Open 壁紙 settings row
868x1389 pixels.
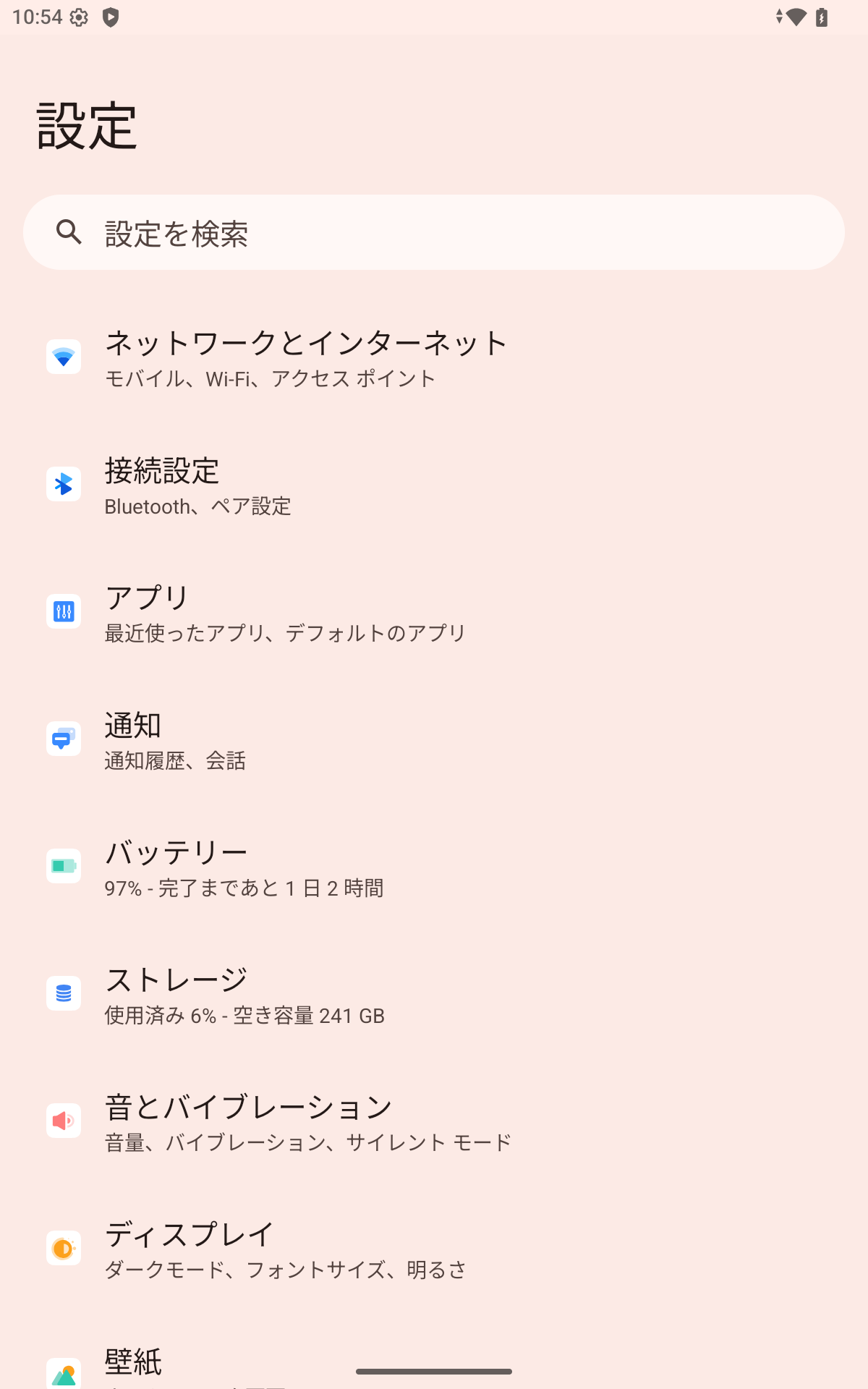(434, 1360)
